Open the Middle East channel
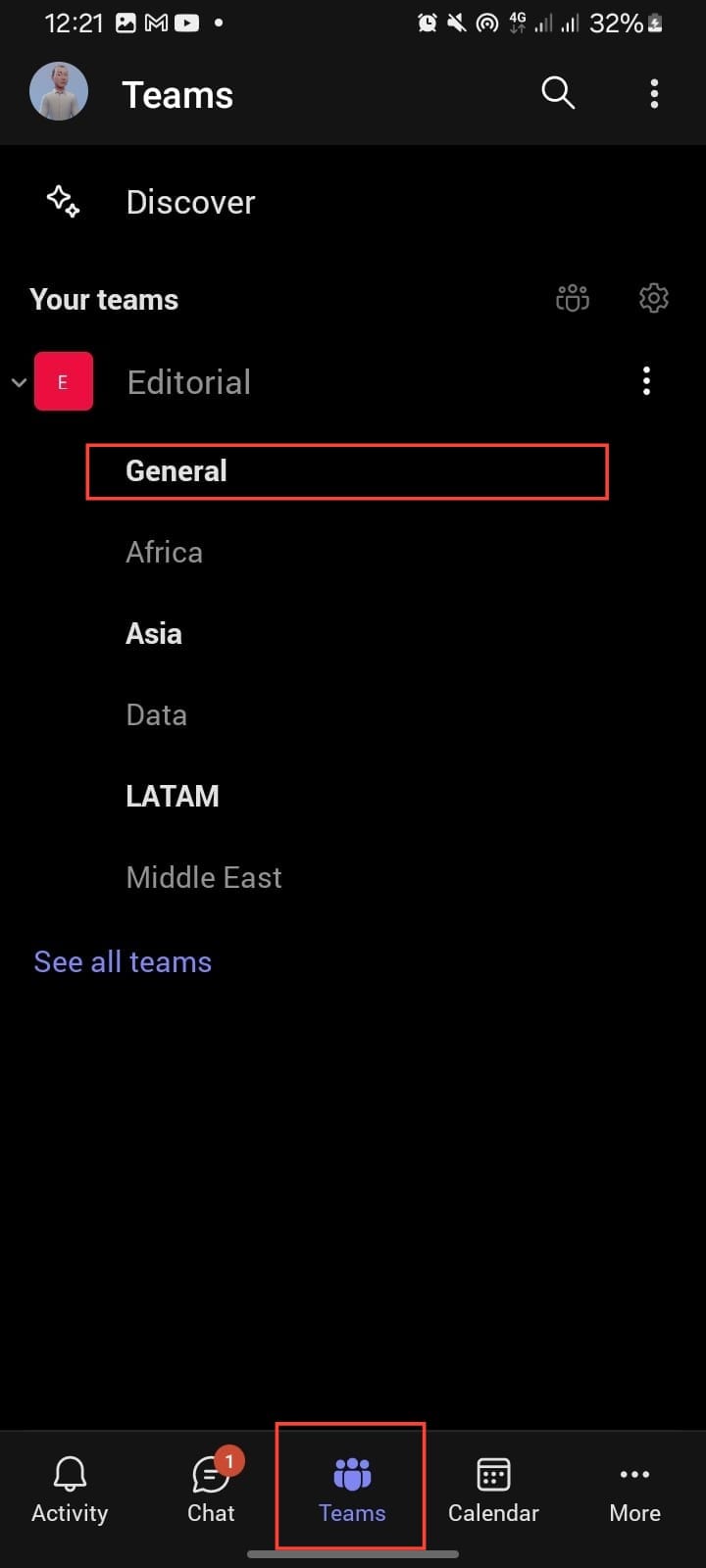The image size is (706, 1568). point(204,877)
